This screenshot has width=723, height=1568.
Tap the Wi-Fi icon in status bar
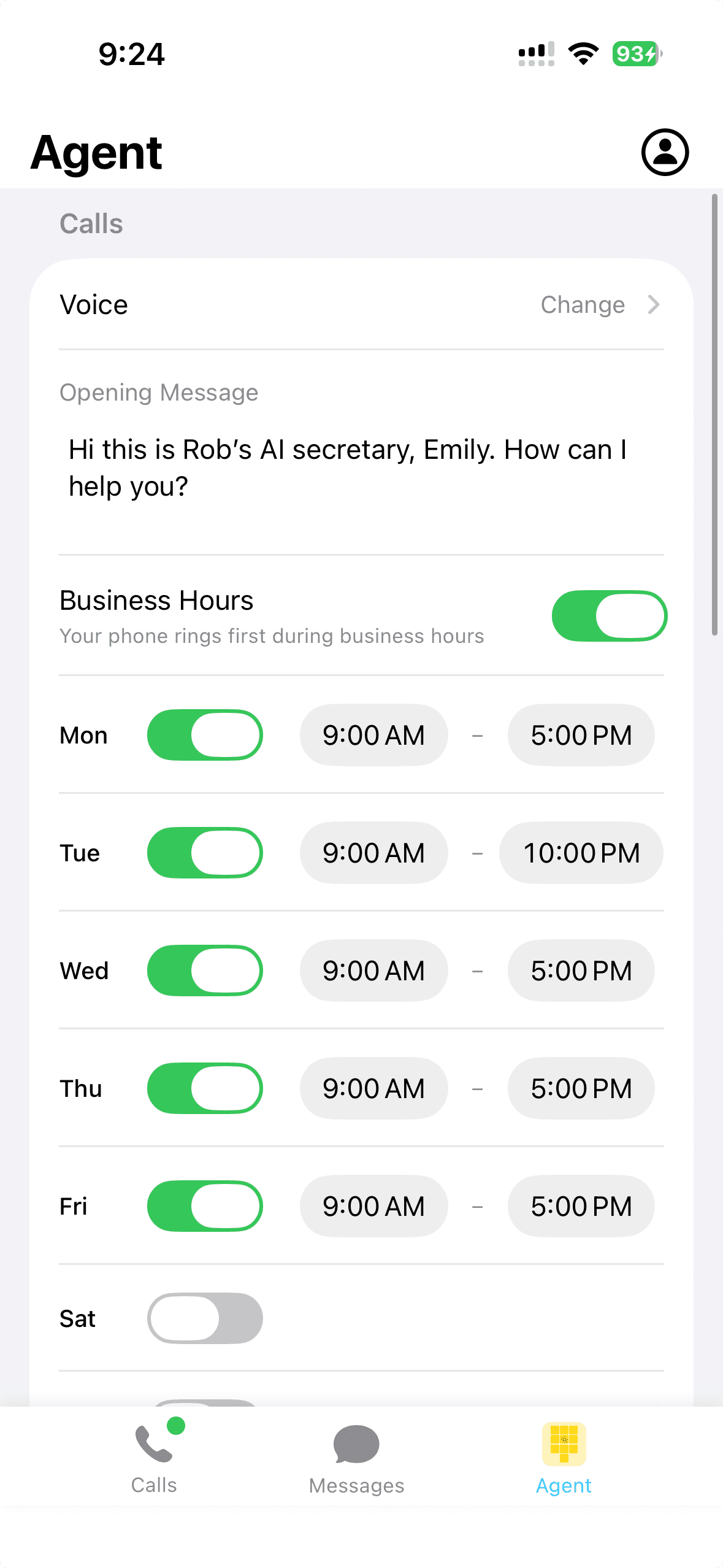click(582, 54)
